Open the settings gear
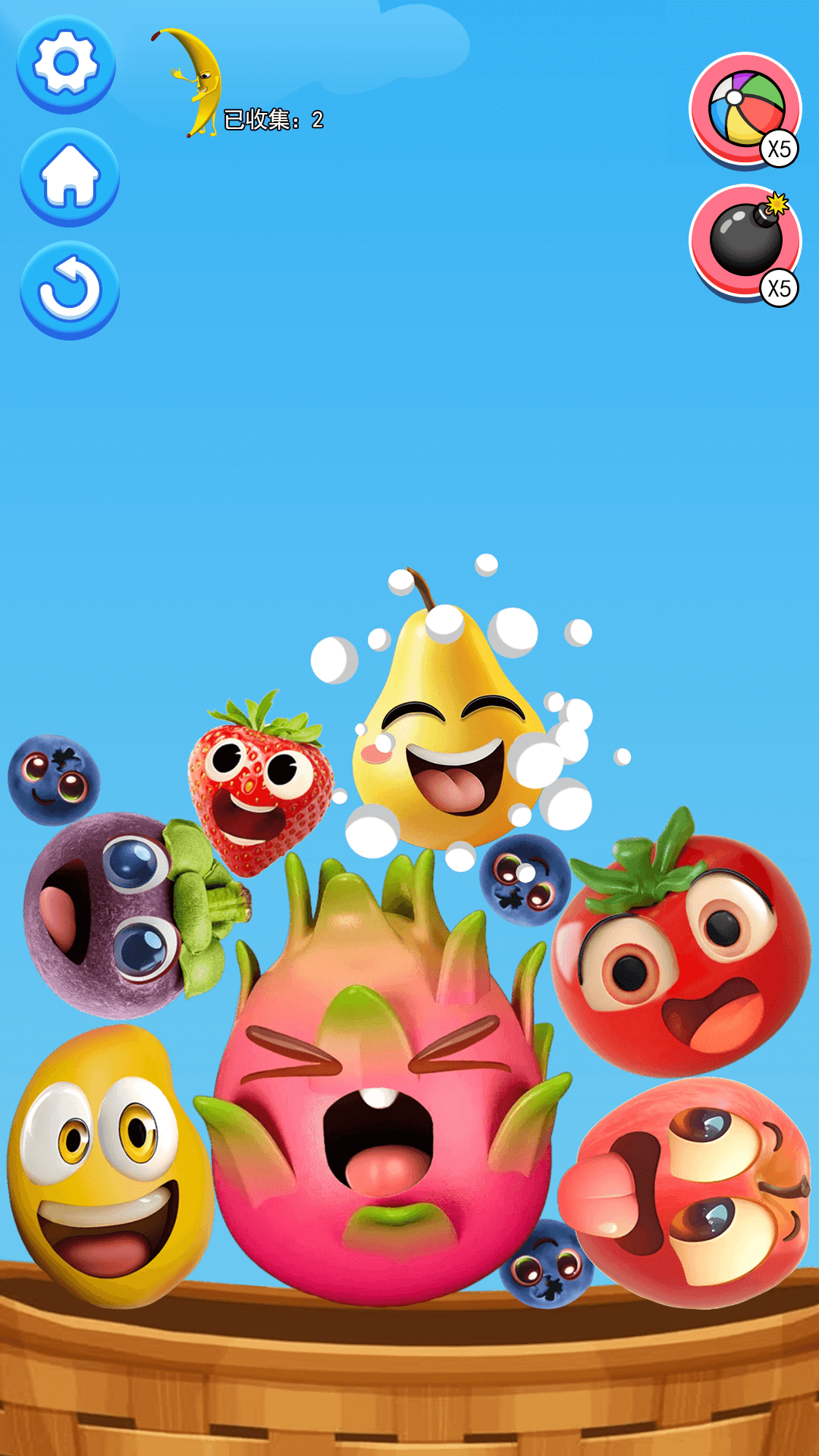This screenshot has width=819, height=1456. click(66, 64)
